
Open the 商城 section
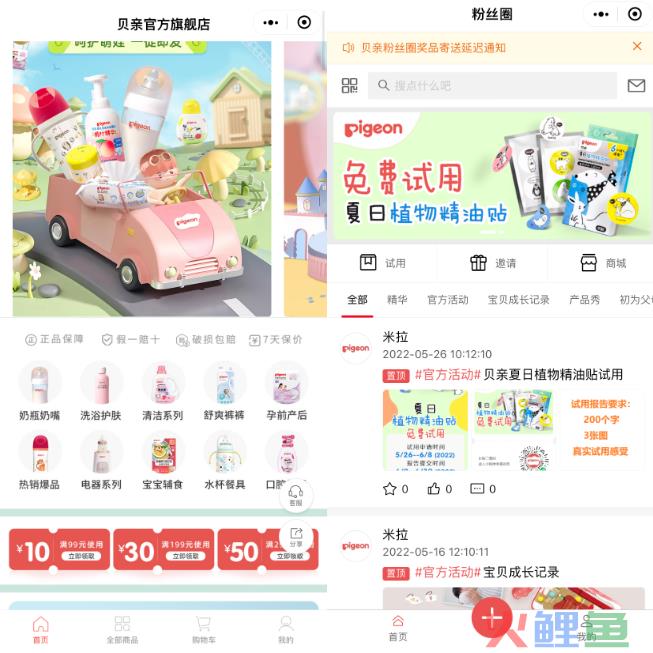603,262
